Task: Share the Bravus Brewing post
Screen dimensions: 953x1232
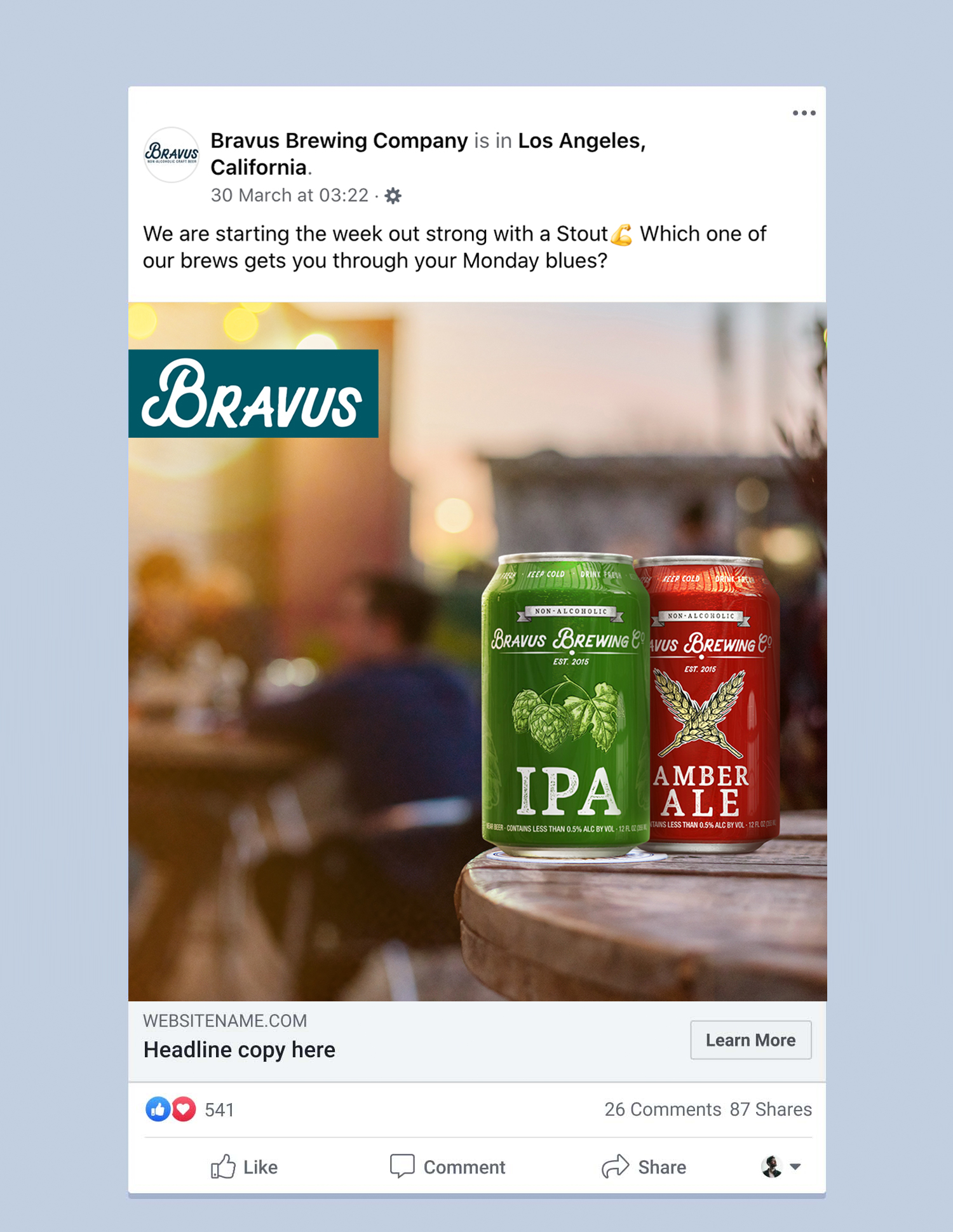Action: point(644,1167)
